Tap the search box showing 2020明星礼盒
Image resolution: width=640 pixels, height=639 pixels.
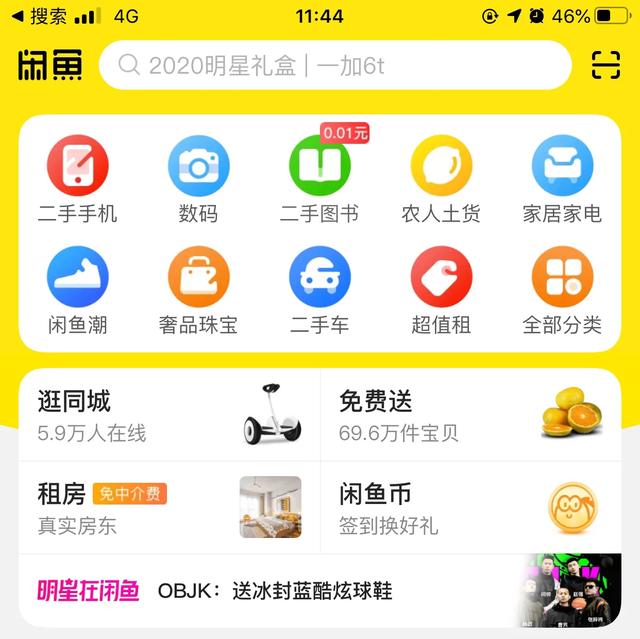point(335,66)
